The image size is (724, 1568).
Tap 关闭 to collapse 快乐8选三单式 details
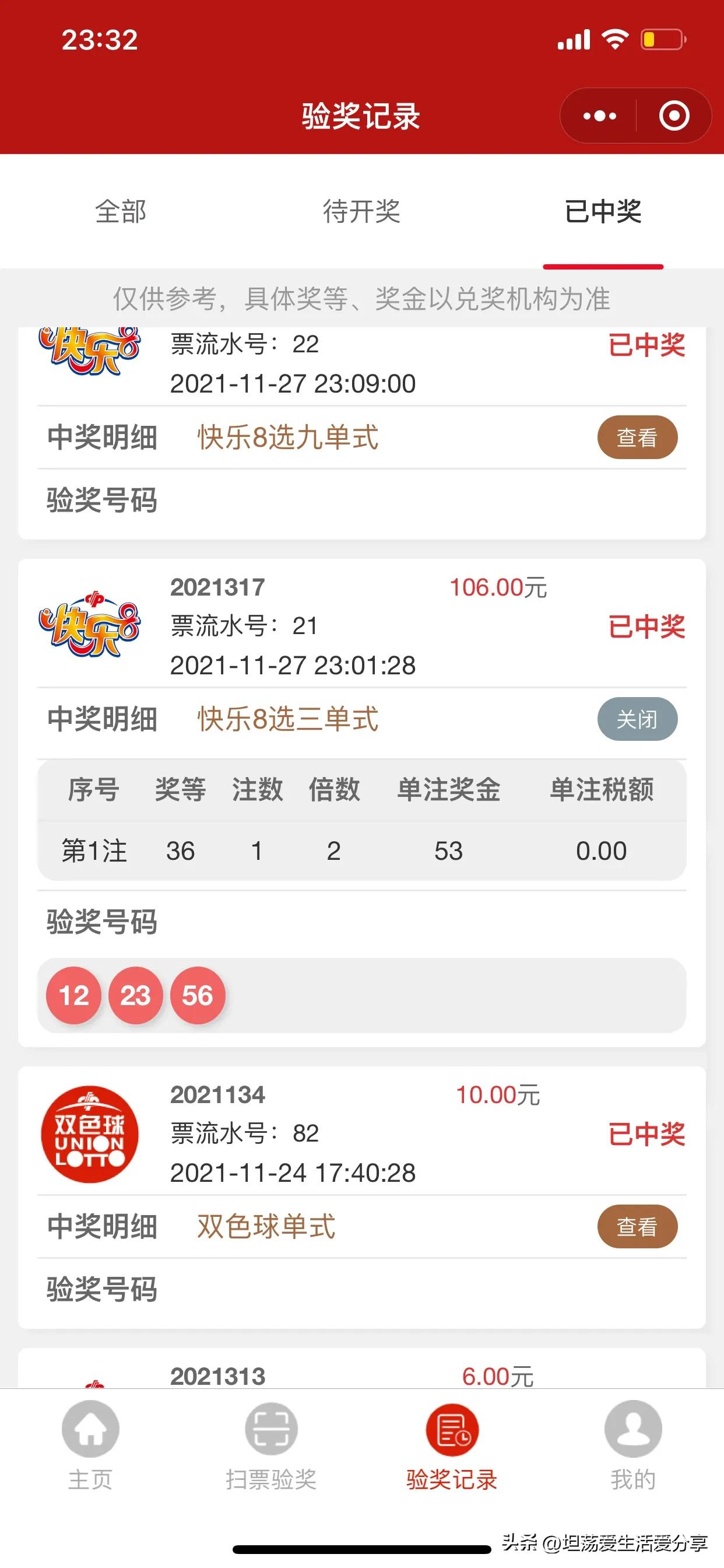point(637,719)
